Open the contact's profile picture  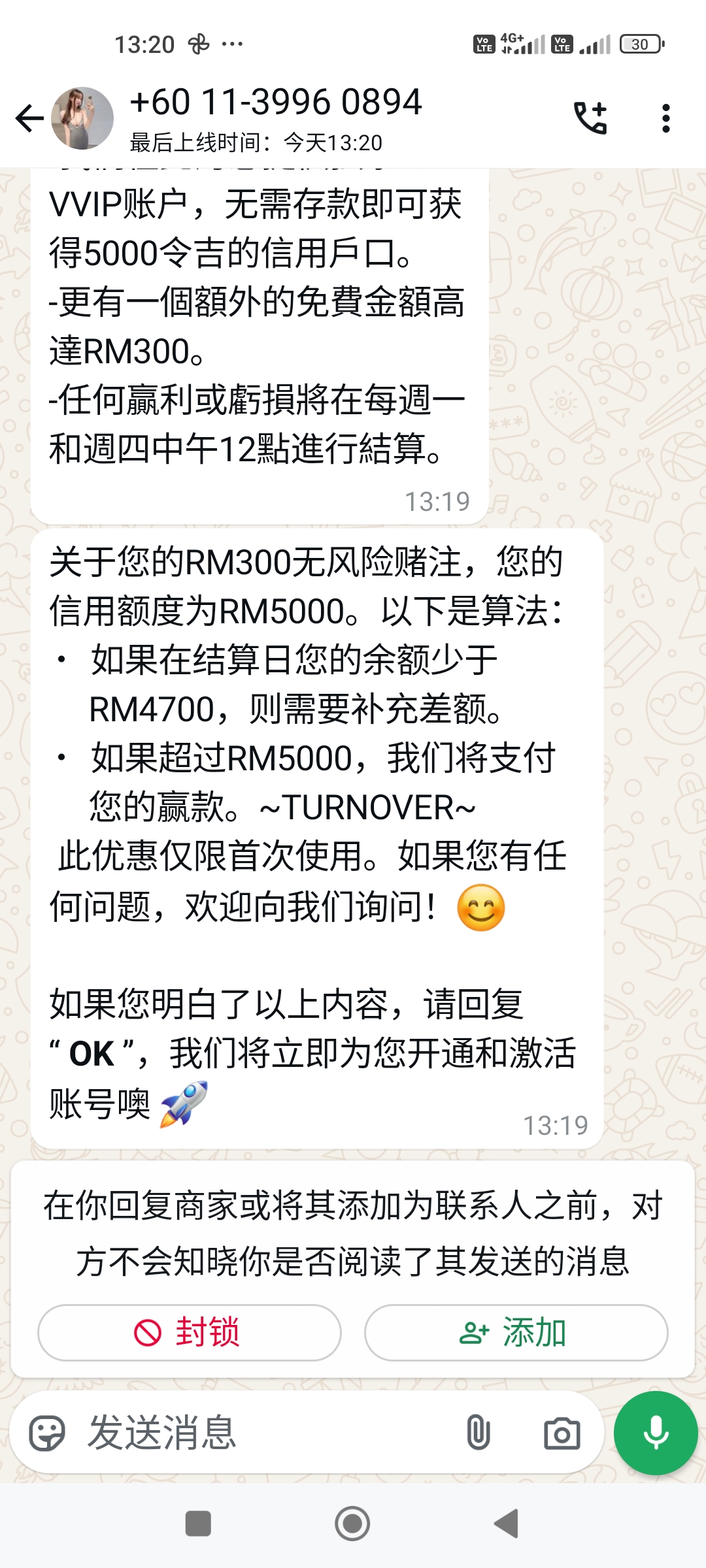pos(82,119)
